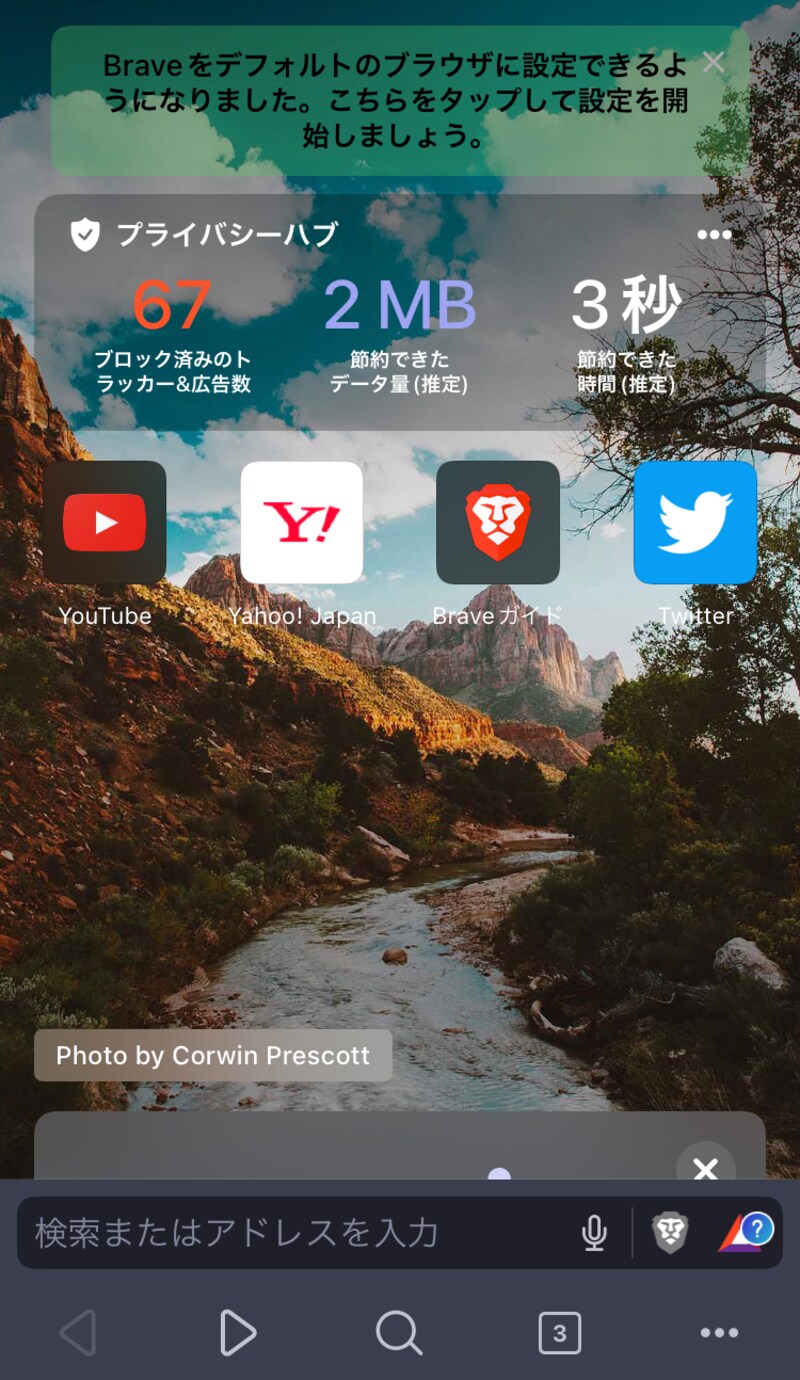800x1380 pixels.
Task: Open the browser menu in the toolbar
Action: (719, 1332)
